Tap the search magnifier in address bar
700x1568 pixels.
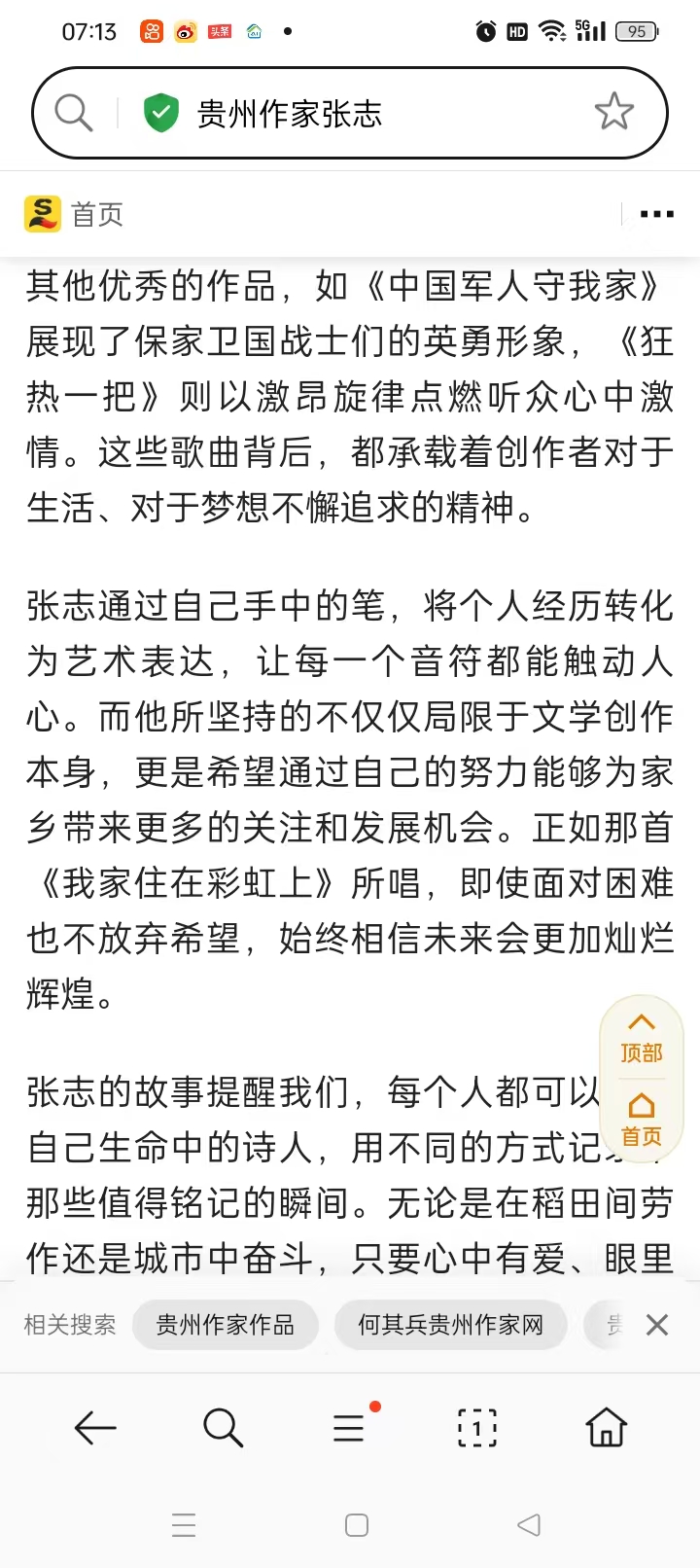[74, 113]
